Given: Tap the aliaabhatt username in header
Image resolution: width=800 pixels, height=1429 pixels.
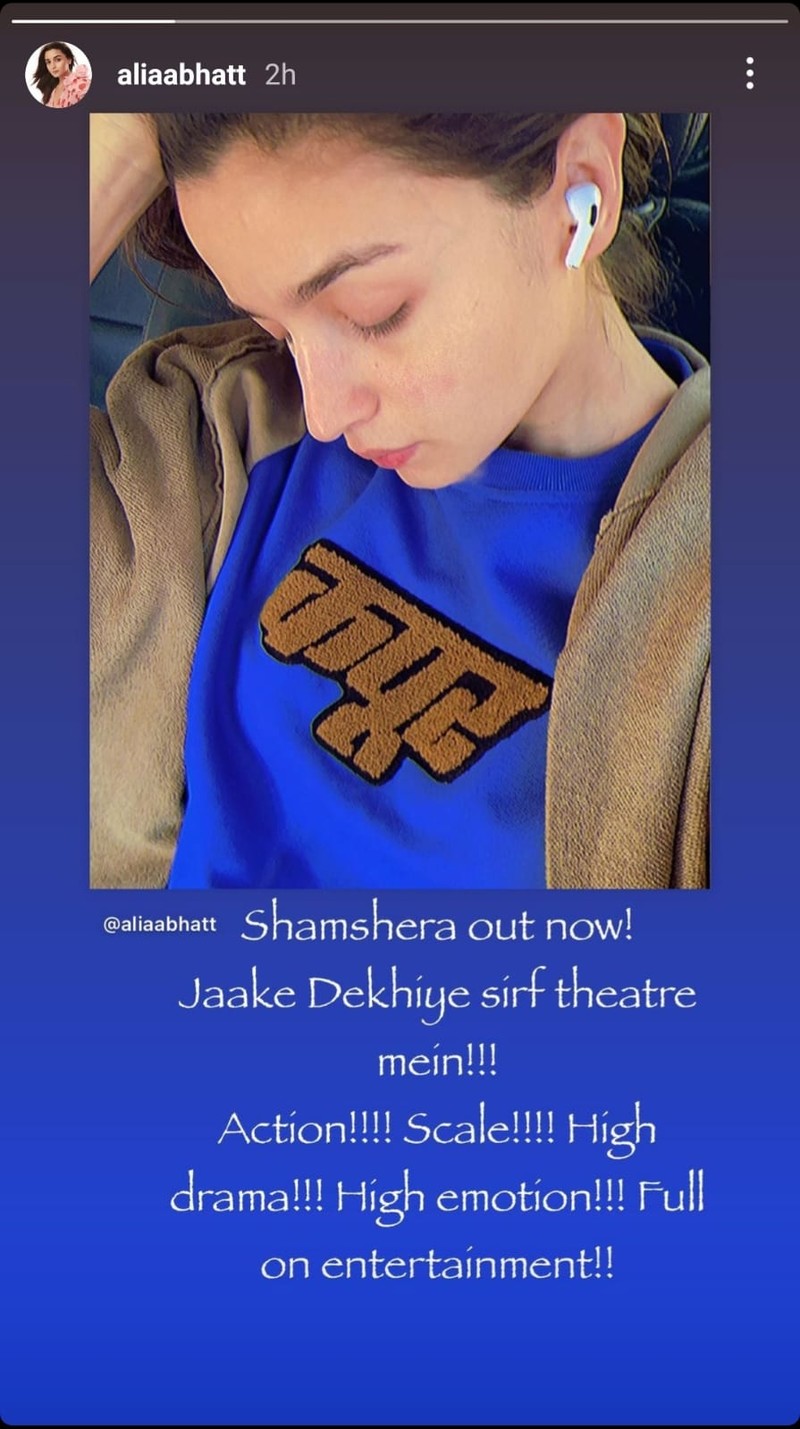Looking at the screenshot, I should 181,75.
